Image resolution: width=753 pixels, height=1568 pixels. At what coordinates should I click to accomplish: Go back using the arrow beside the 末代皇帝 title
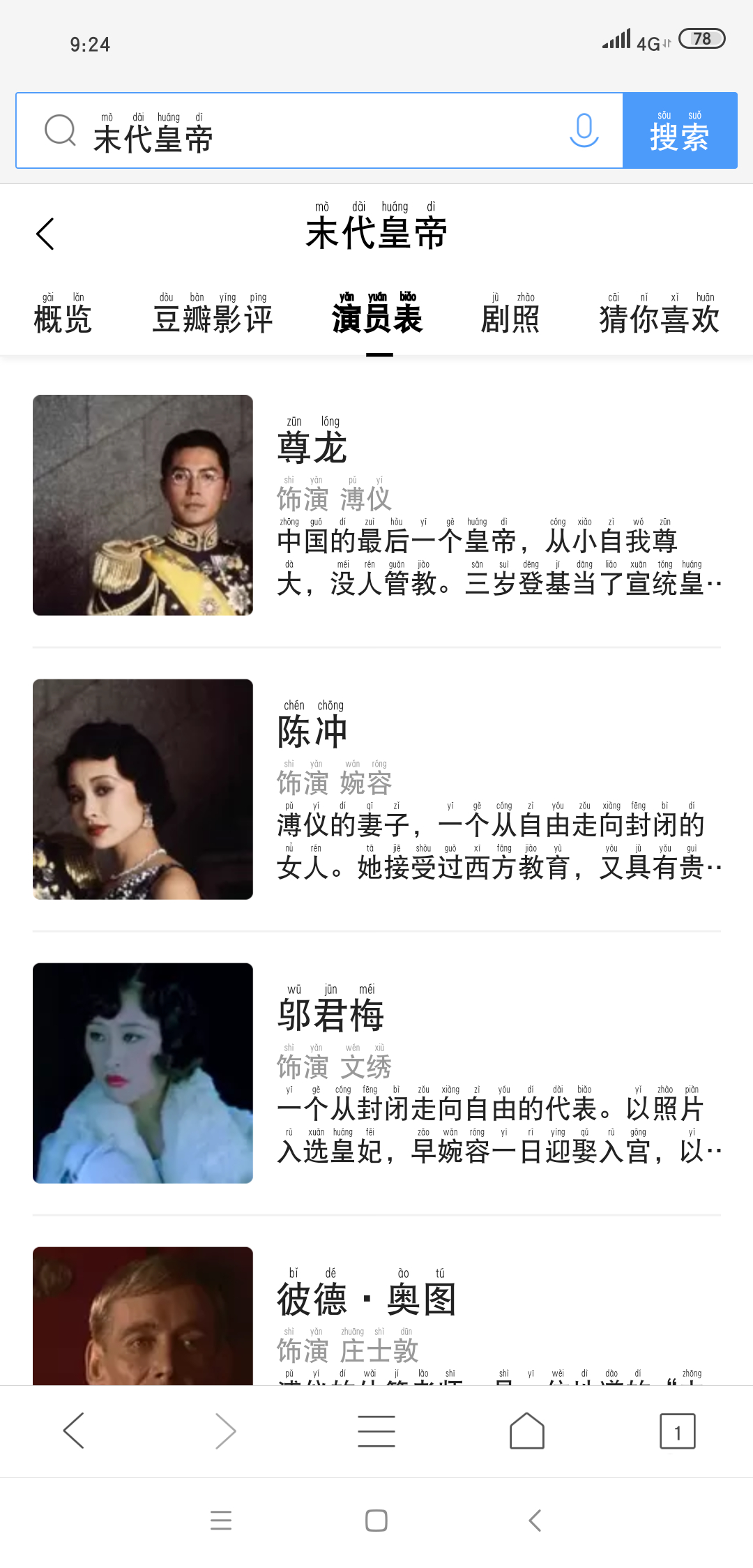46,234
